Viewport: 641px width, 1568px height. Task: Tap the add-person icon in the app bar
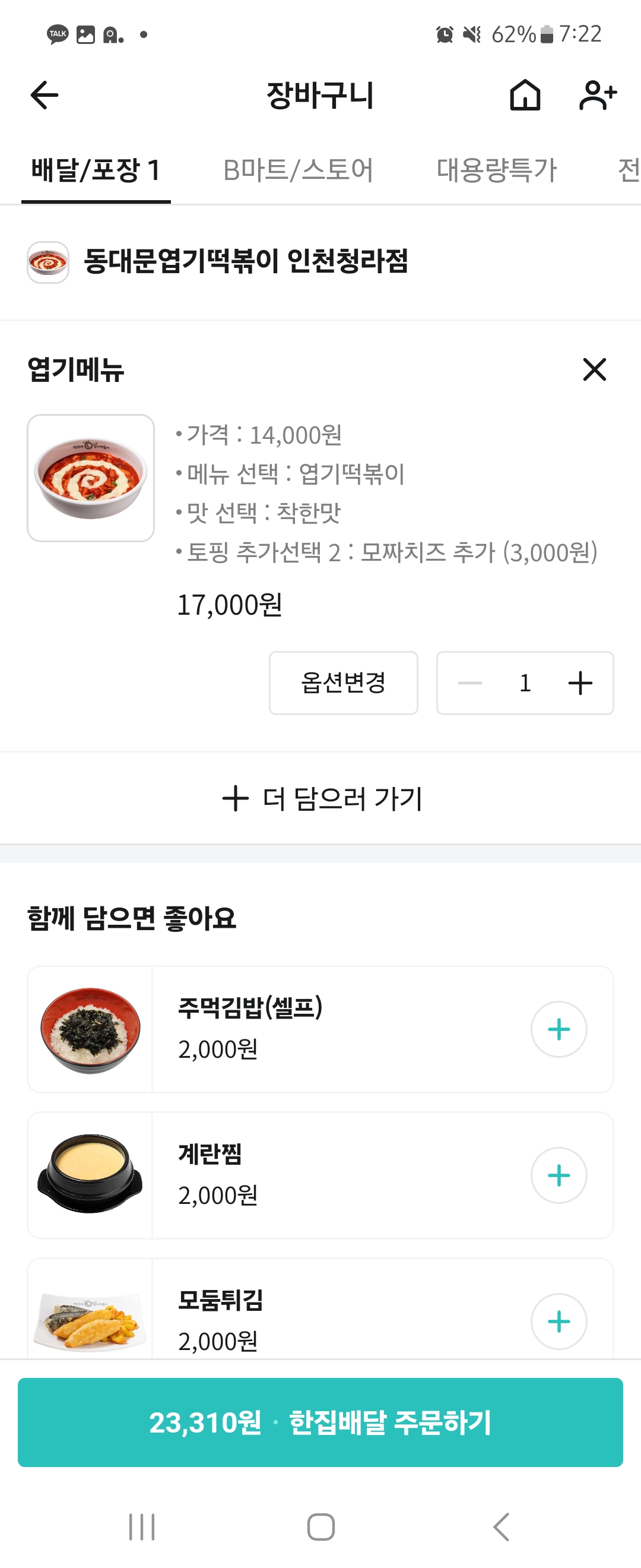coord(597,96)
